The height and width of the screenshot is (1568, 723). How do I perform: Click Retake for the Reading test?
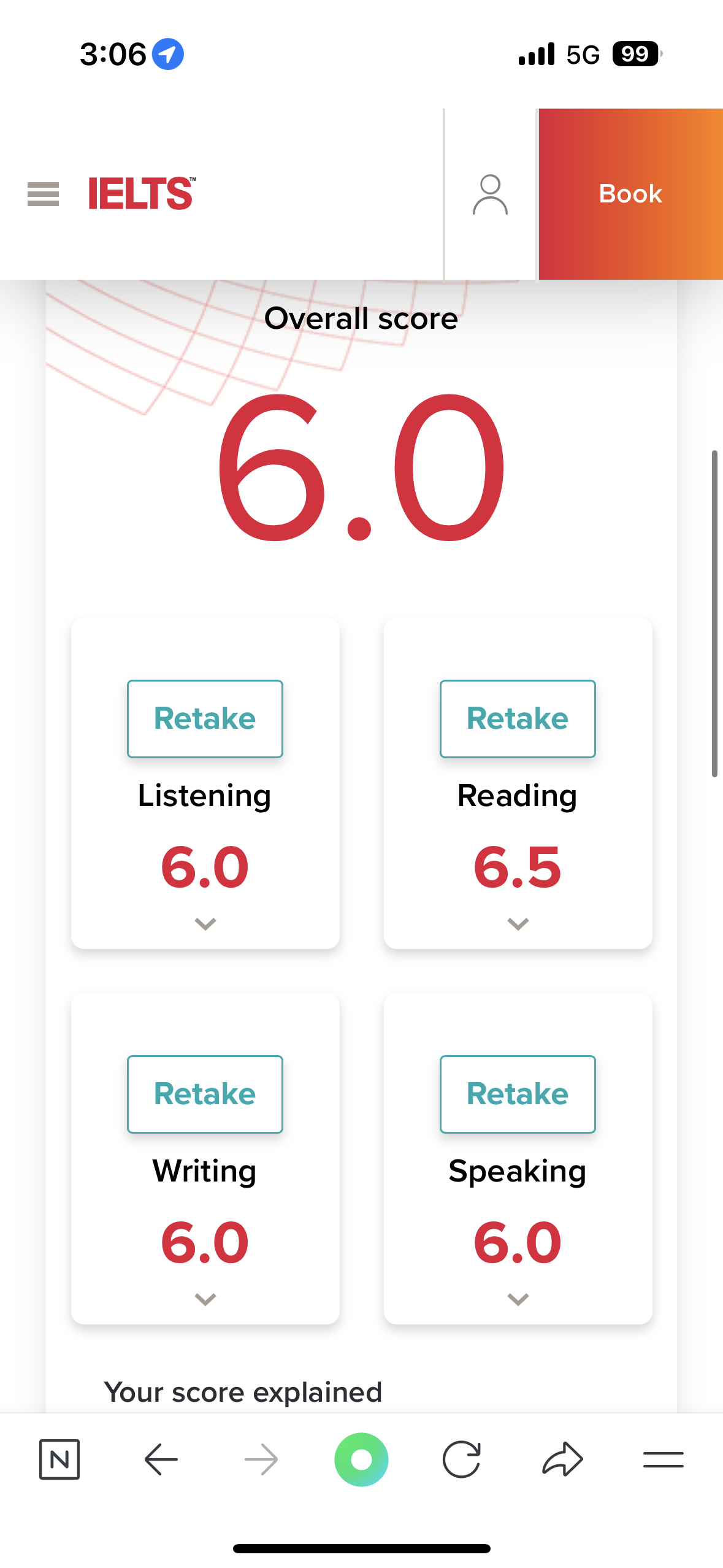point(518,718)
